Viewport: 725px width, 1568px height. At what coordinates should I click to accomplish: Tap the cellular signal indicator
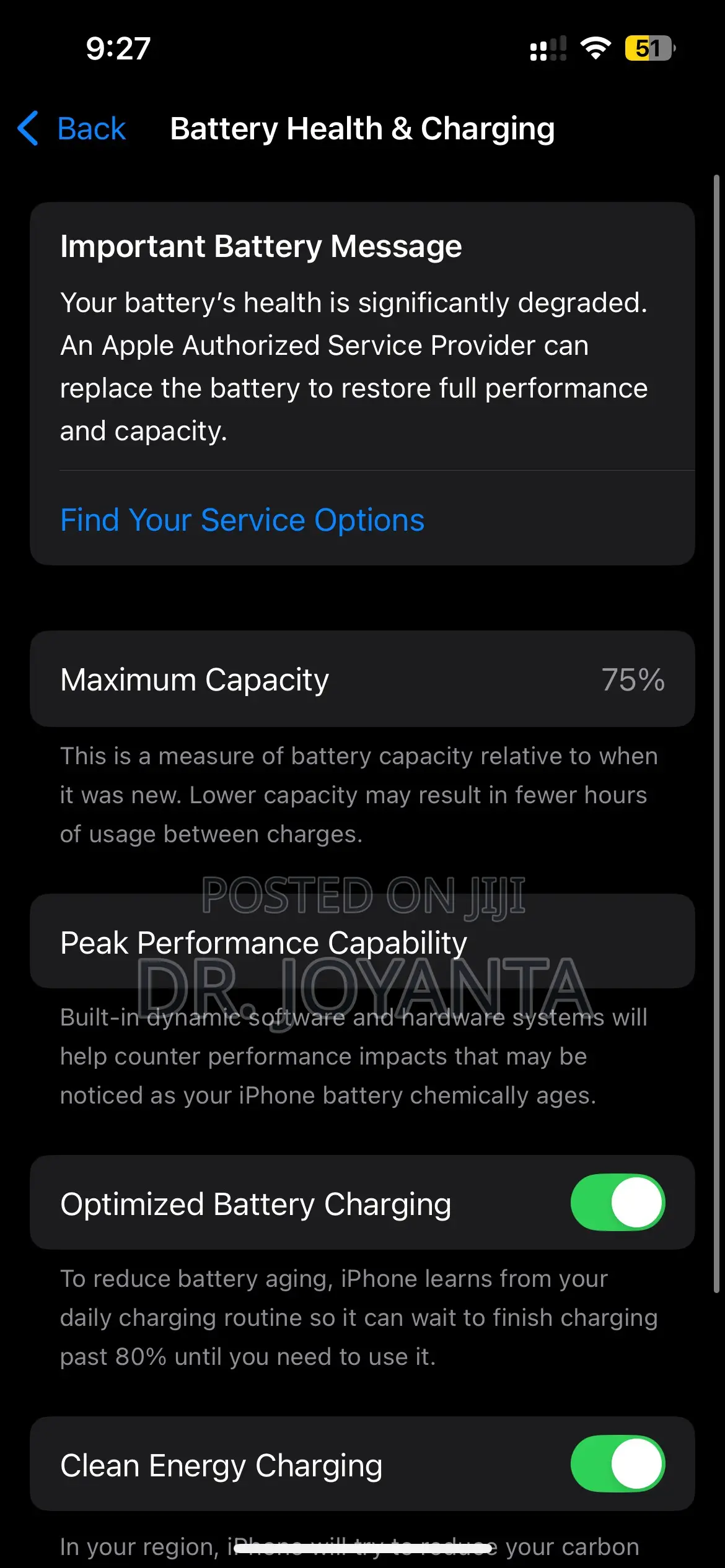[x=548, y=48]
